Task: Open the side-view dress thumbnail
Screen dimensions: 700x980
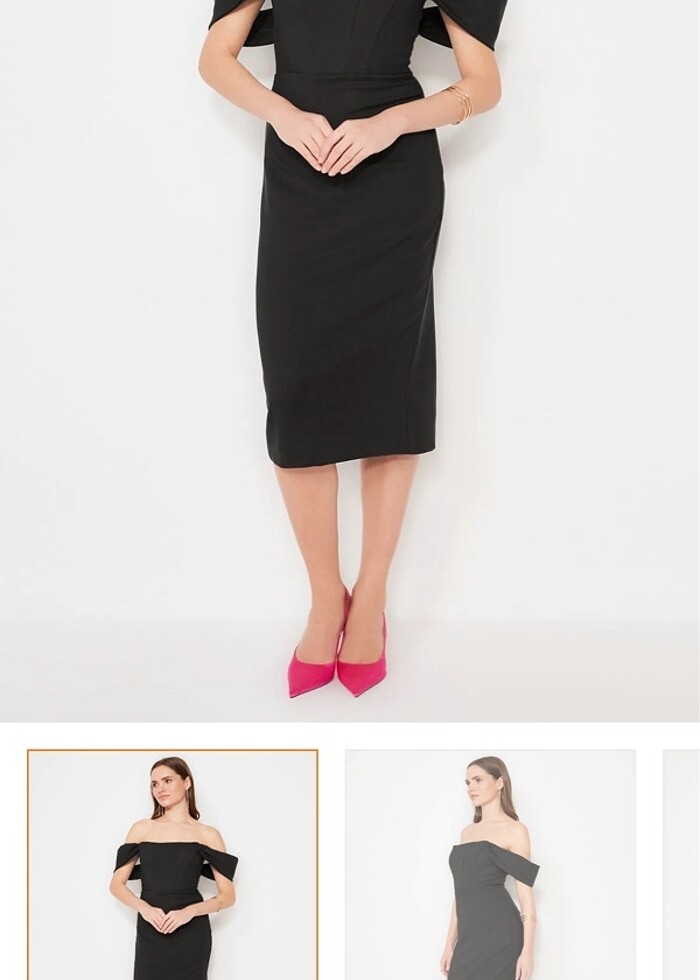Action: pos(490,865)
